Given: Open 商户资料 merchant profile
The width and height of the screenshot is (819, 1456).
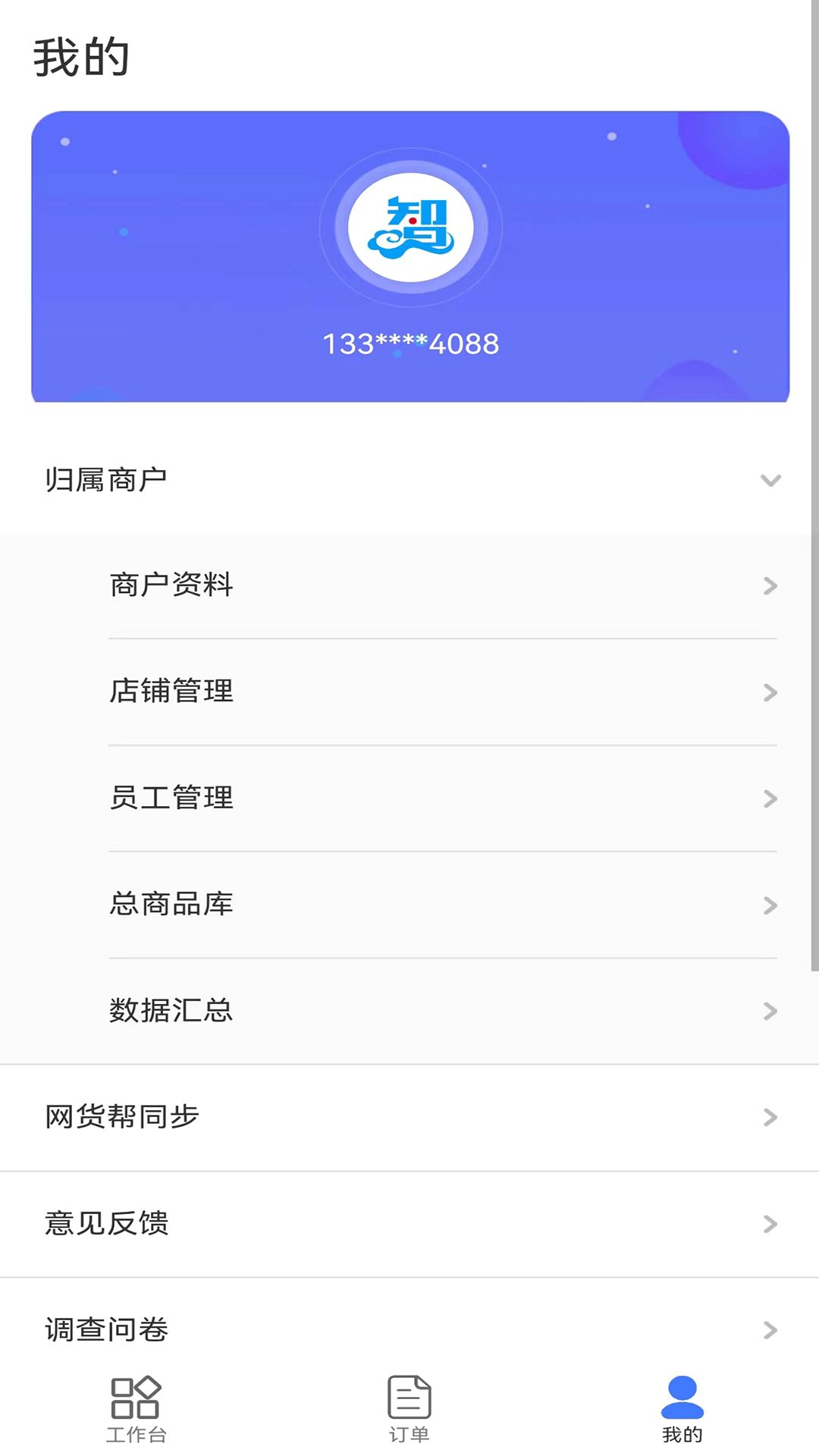Looking at the screenshot, I should click(x=172, y=585).
